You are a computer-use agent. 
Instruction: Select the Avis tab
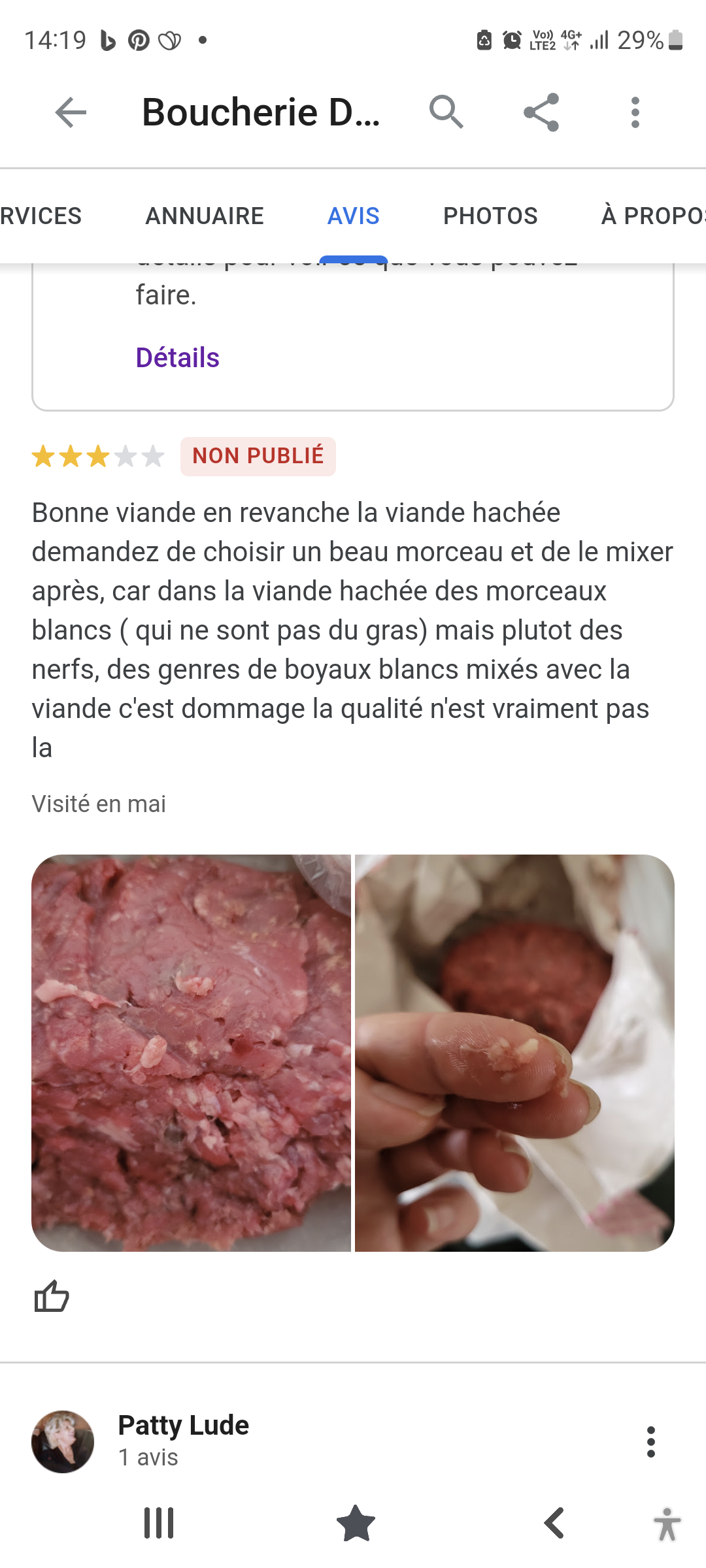353,216
